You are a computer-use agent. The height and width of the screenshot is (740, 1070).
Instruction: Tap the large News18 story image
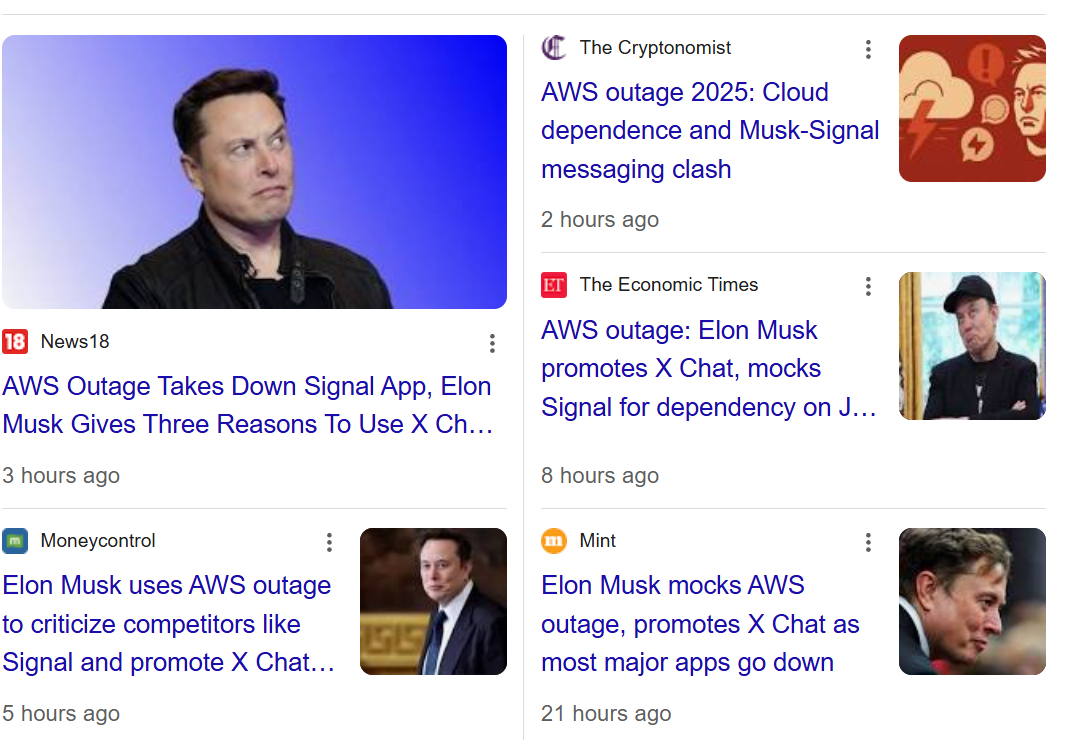tap(254, 172)
